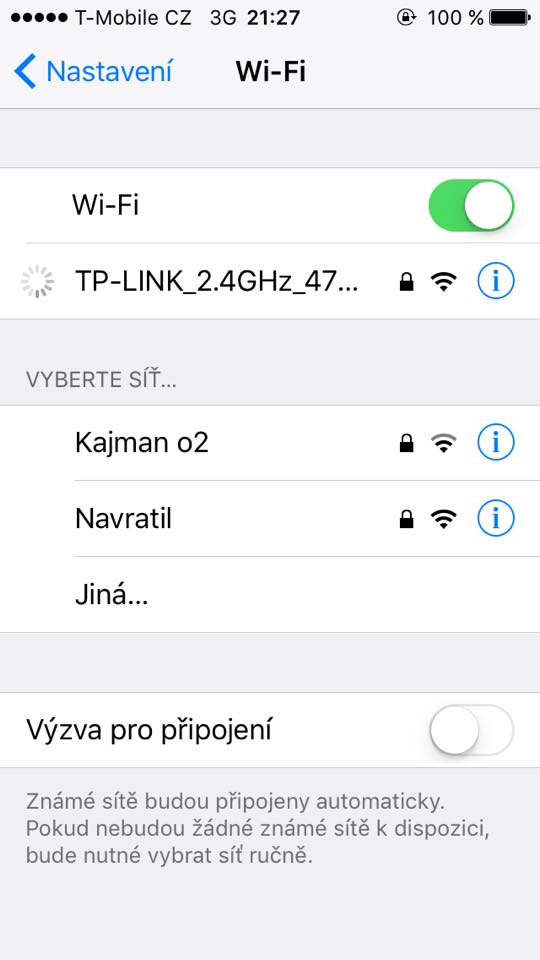View info for Navratil network
Screen dimensions: 540x960
[x=496, y=519]
